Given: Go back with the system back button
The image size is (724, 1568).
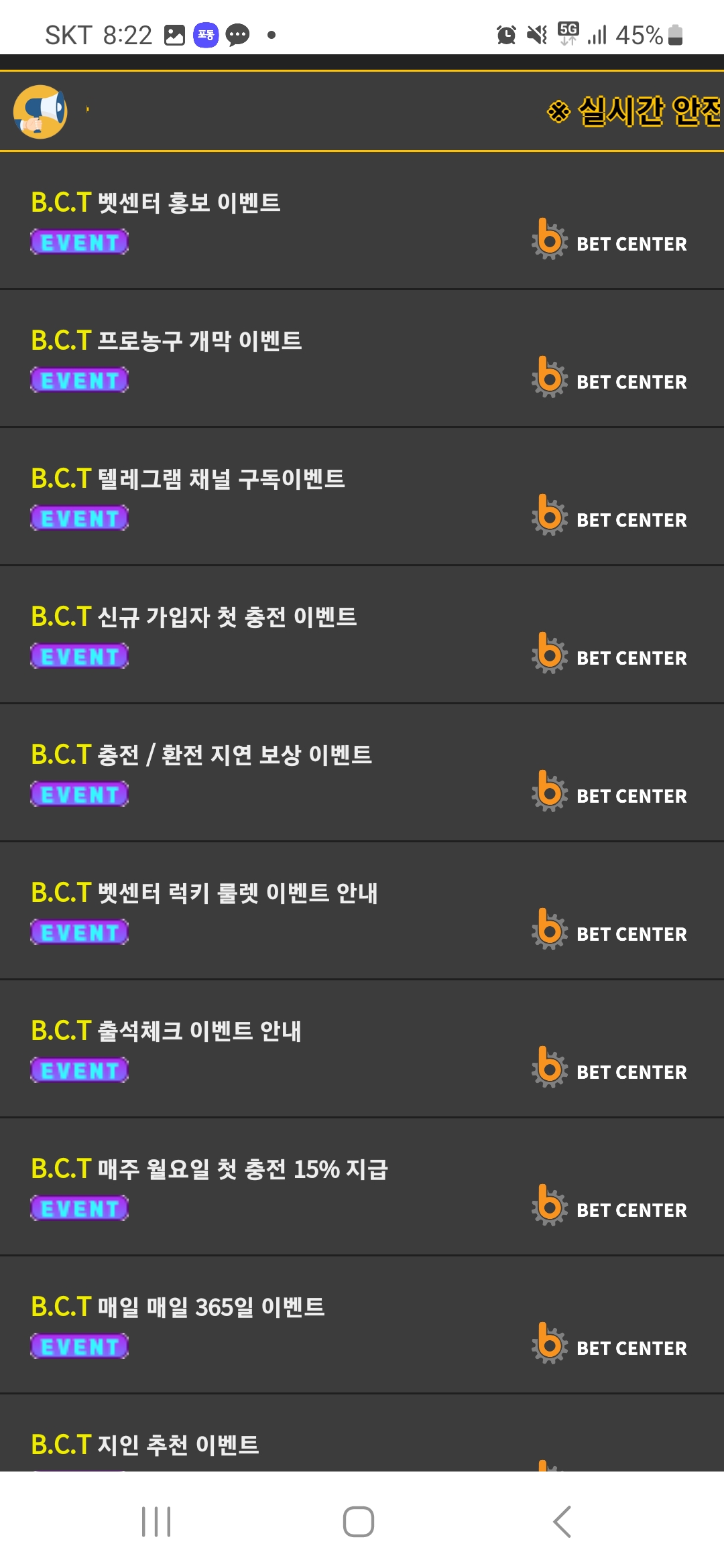Looking at the screenshot, I should coord(562,1522).
